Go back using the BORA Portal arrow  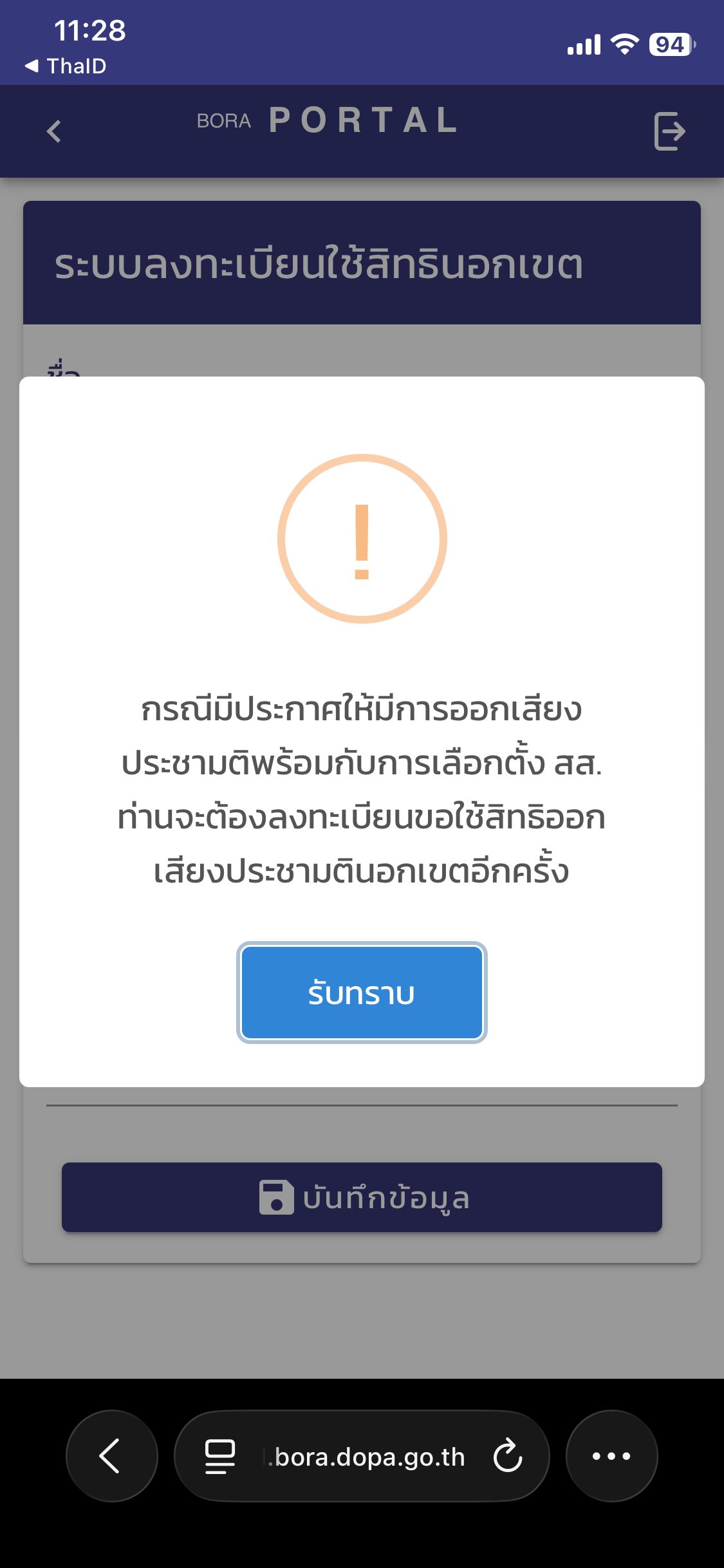(54, 131)
